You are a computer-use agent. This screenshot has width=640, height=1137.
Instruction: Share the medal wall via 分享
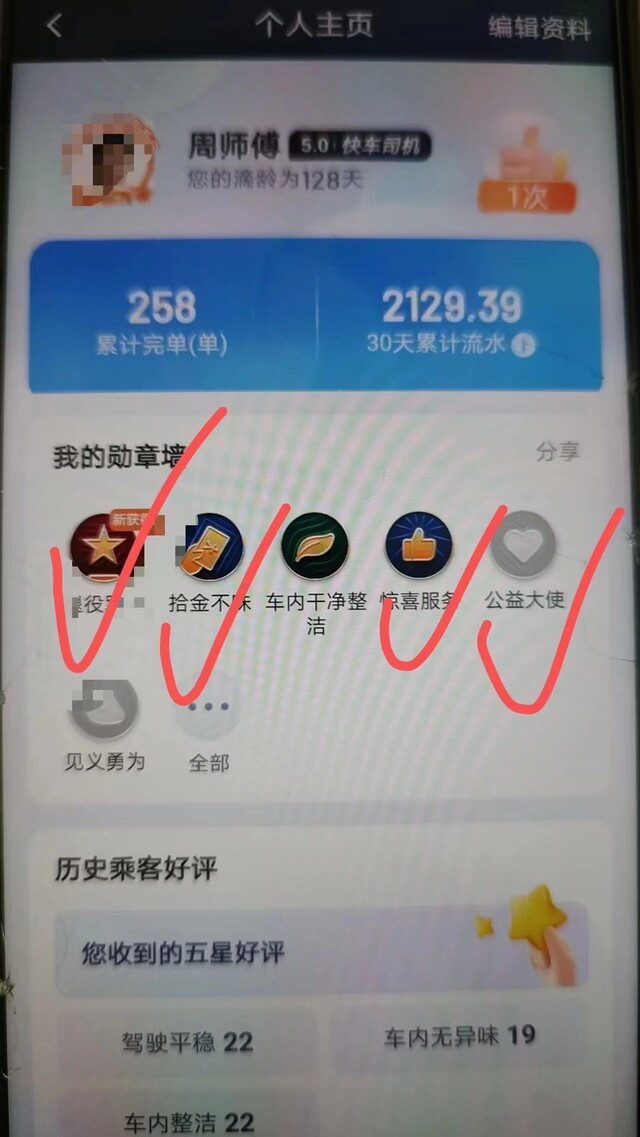coord(557,452)
